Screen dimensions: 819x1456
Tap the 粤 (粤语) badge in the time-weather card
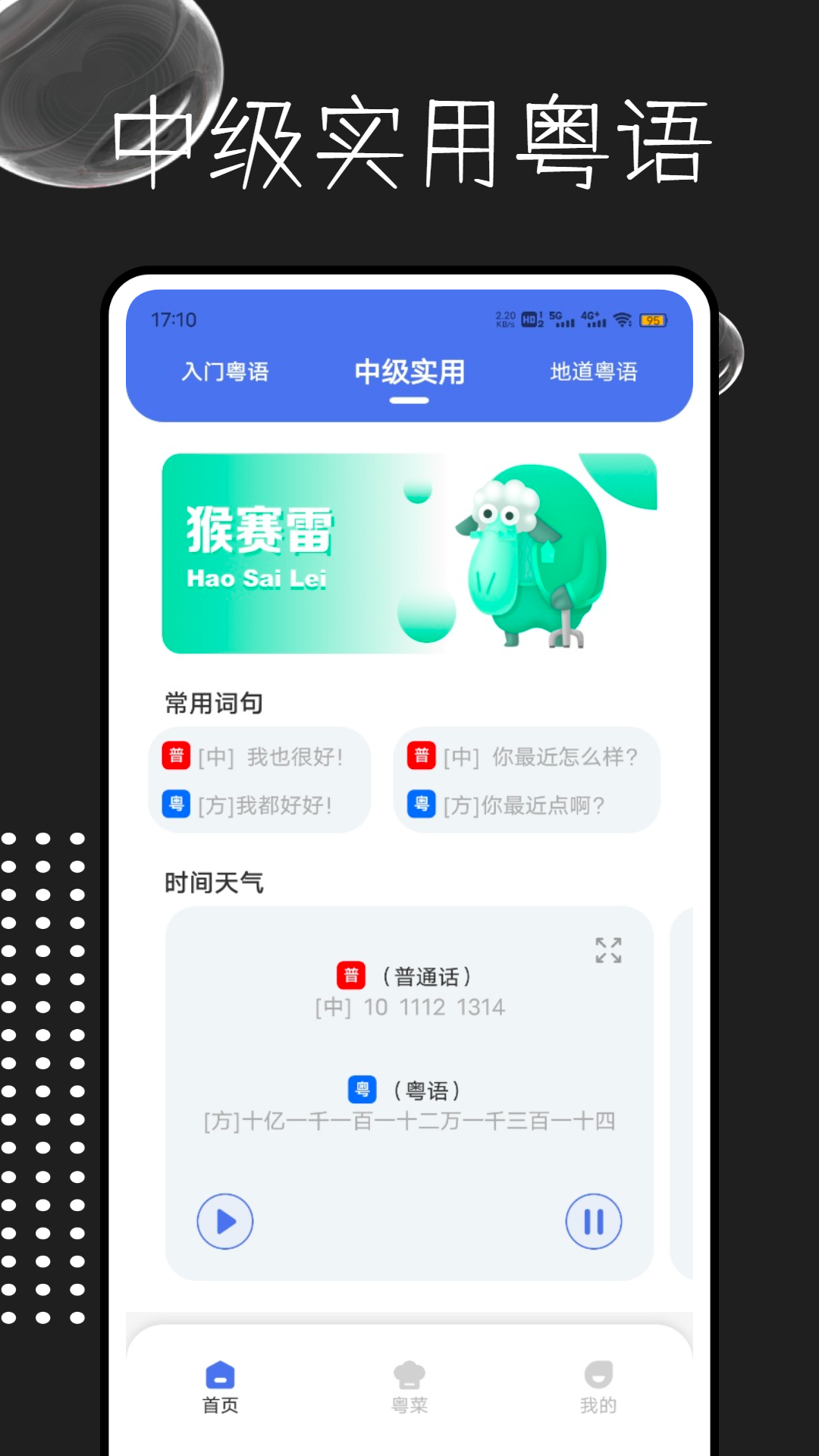(362, 1089)
